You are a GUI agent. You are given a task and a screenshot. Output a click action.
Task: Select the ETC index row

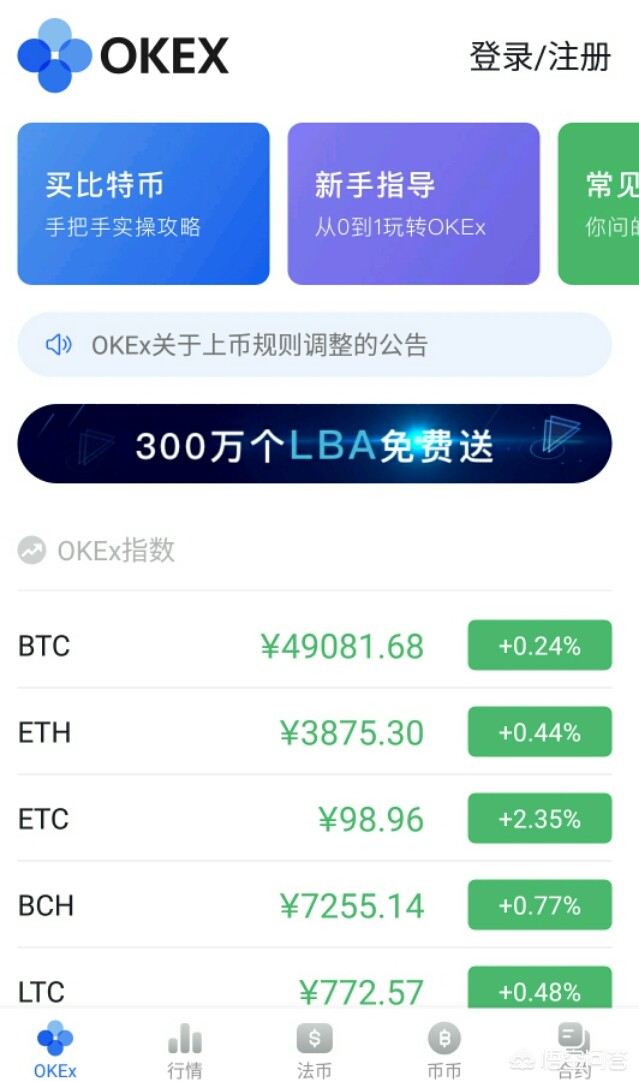(314, 820)
